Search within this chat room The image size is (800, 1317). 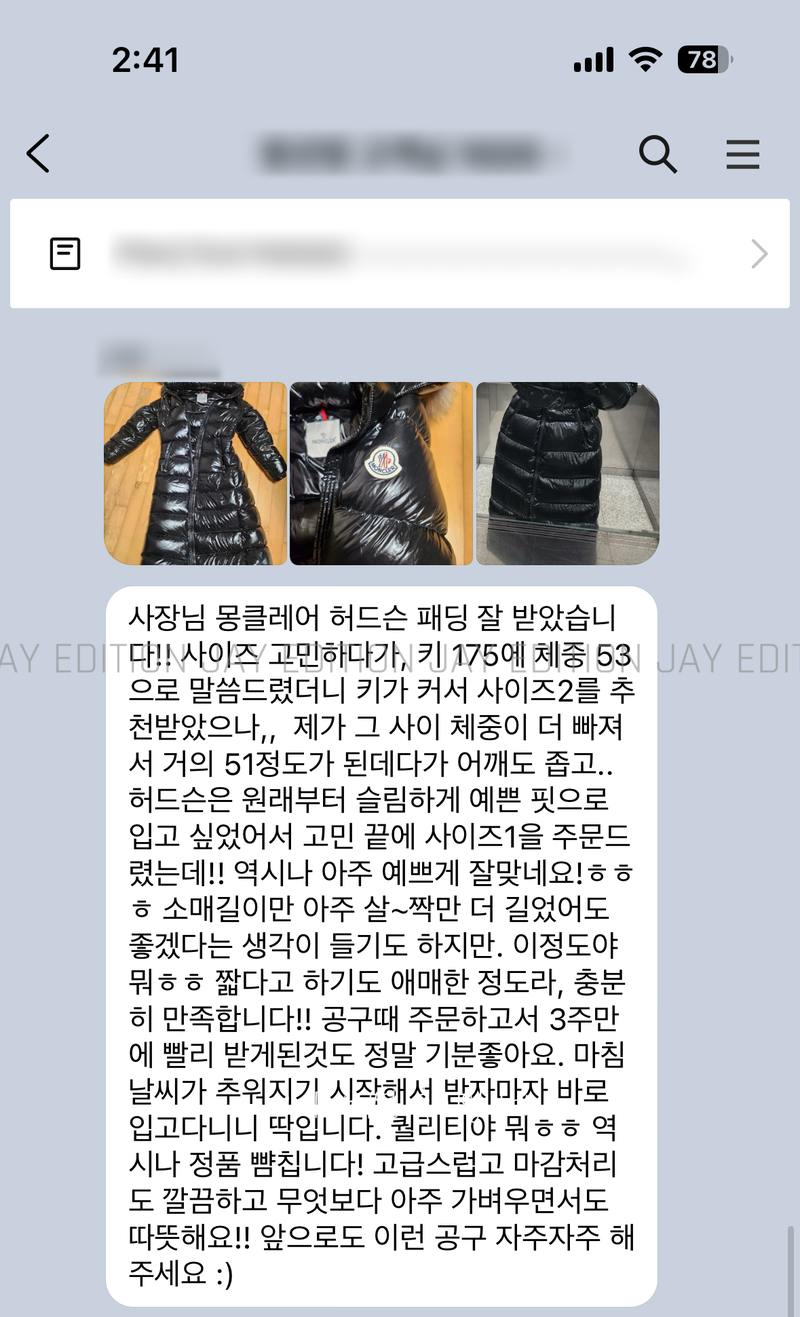[x=657, y=154]
